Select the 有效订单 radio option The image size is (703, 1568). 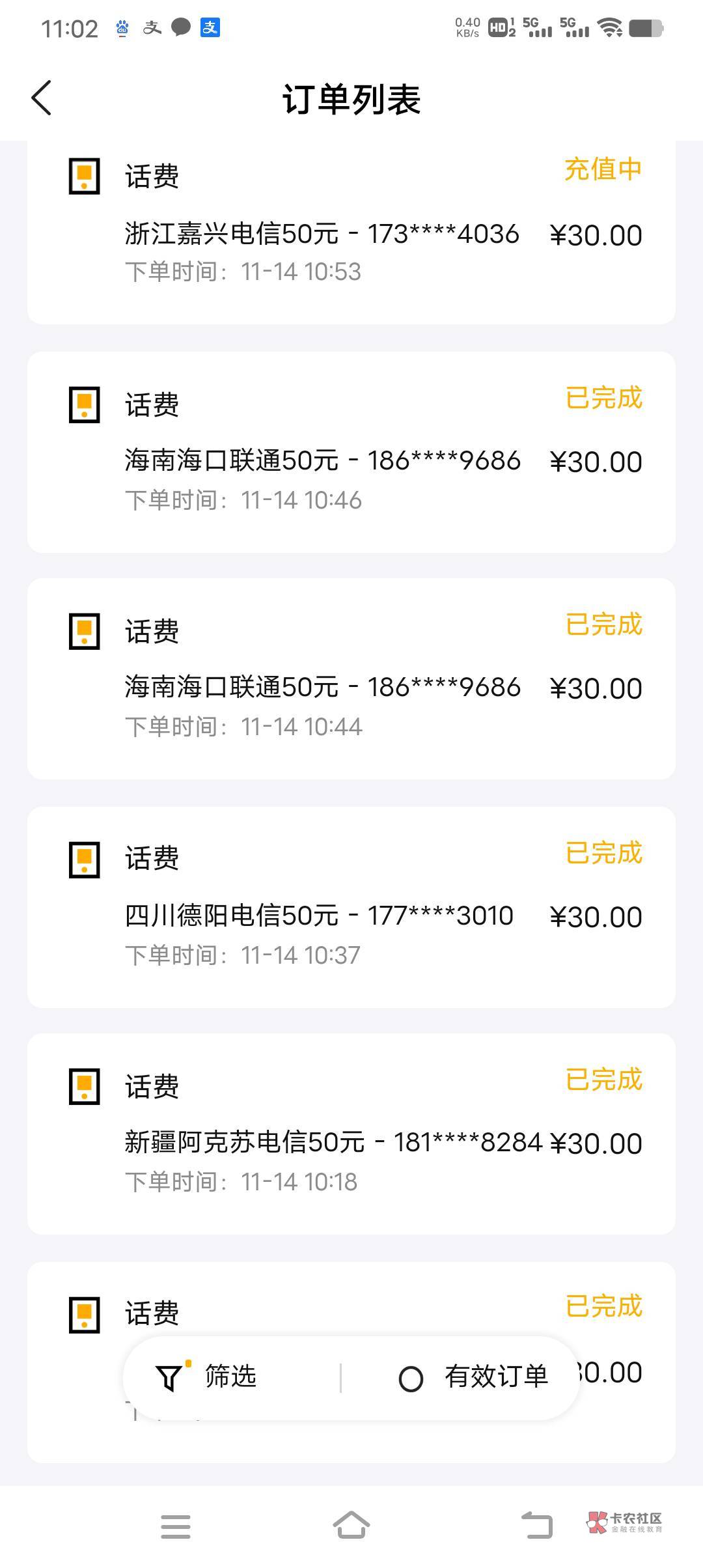pos(411,1379)
